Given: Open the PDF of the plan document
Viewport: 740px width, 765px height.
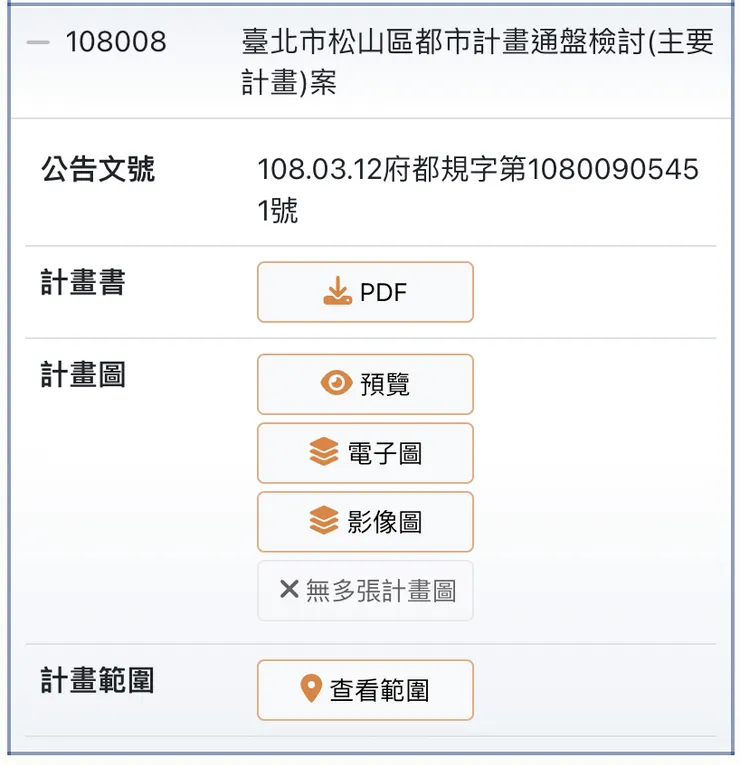Looking at the screenshot, I should [x=365, y=292].
